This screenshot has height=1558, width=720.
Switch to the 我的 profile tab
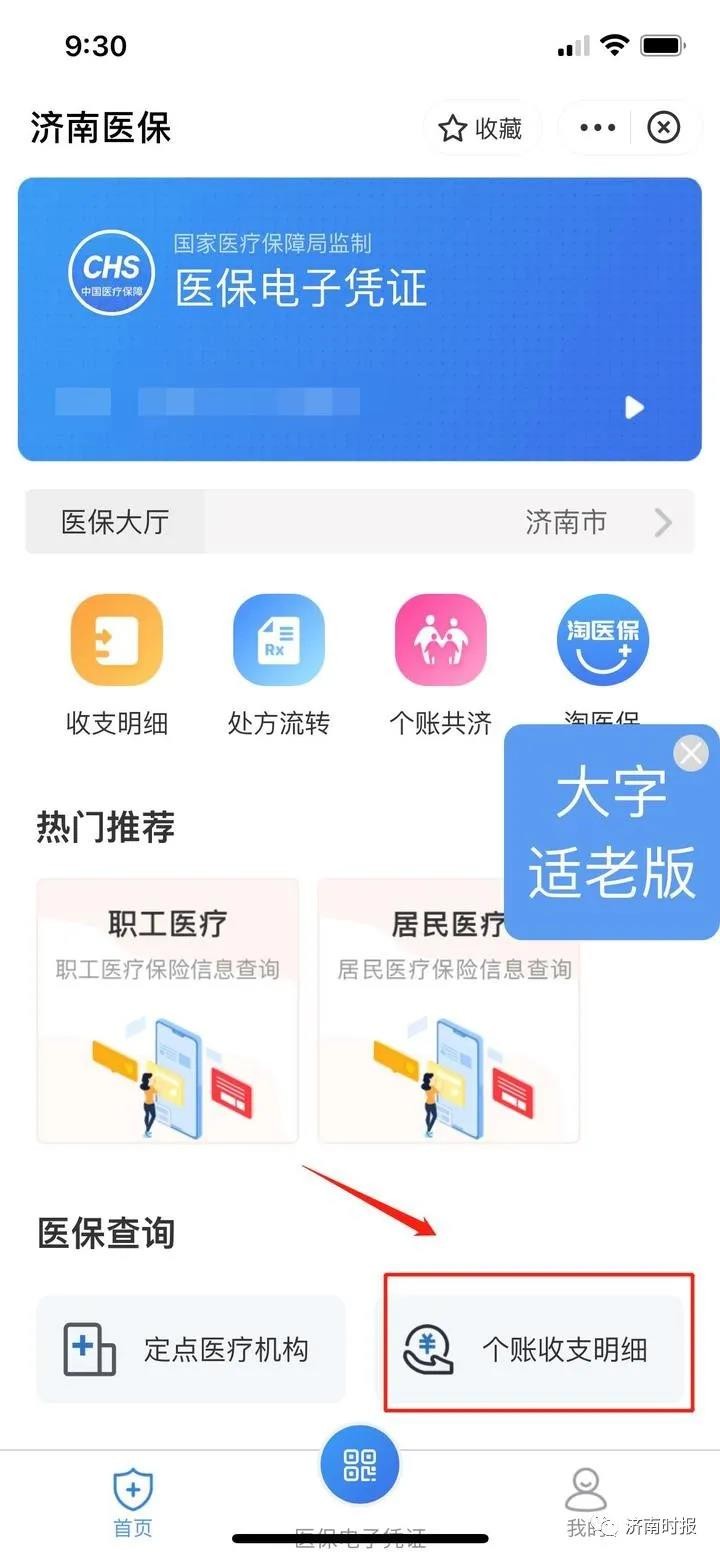click(585, 1498)
